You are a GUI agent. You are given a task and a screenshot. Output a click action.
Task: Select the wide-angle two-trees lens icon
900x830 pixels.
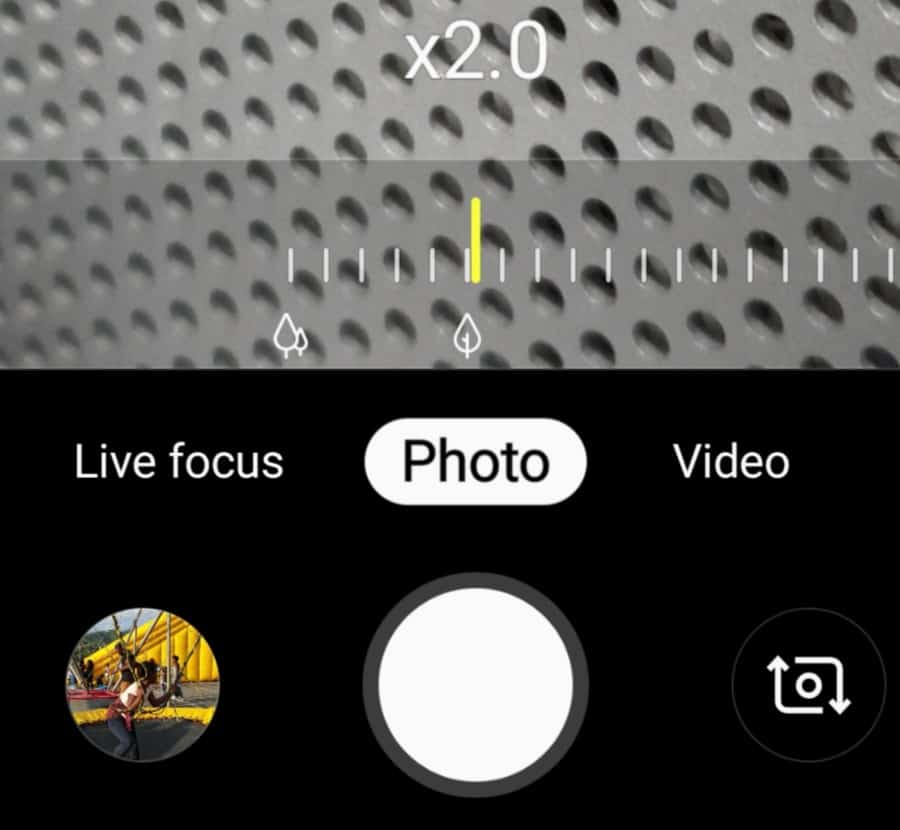click(x=291, y=336)
